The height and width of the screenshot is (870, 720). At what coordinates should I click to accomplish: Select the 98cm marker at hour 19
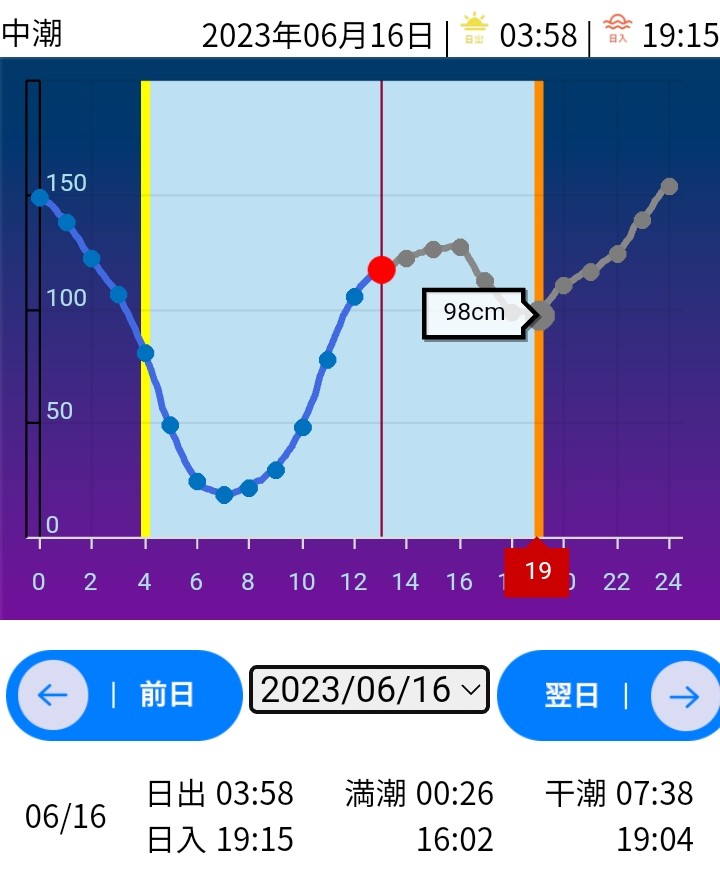[541, 315]
